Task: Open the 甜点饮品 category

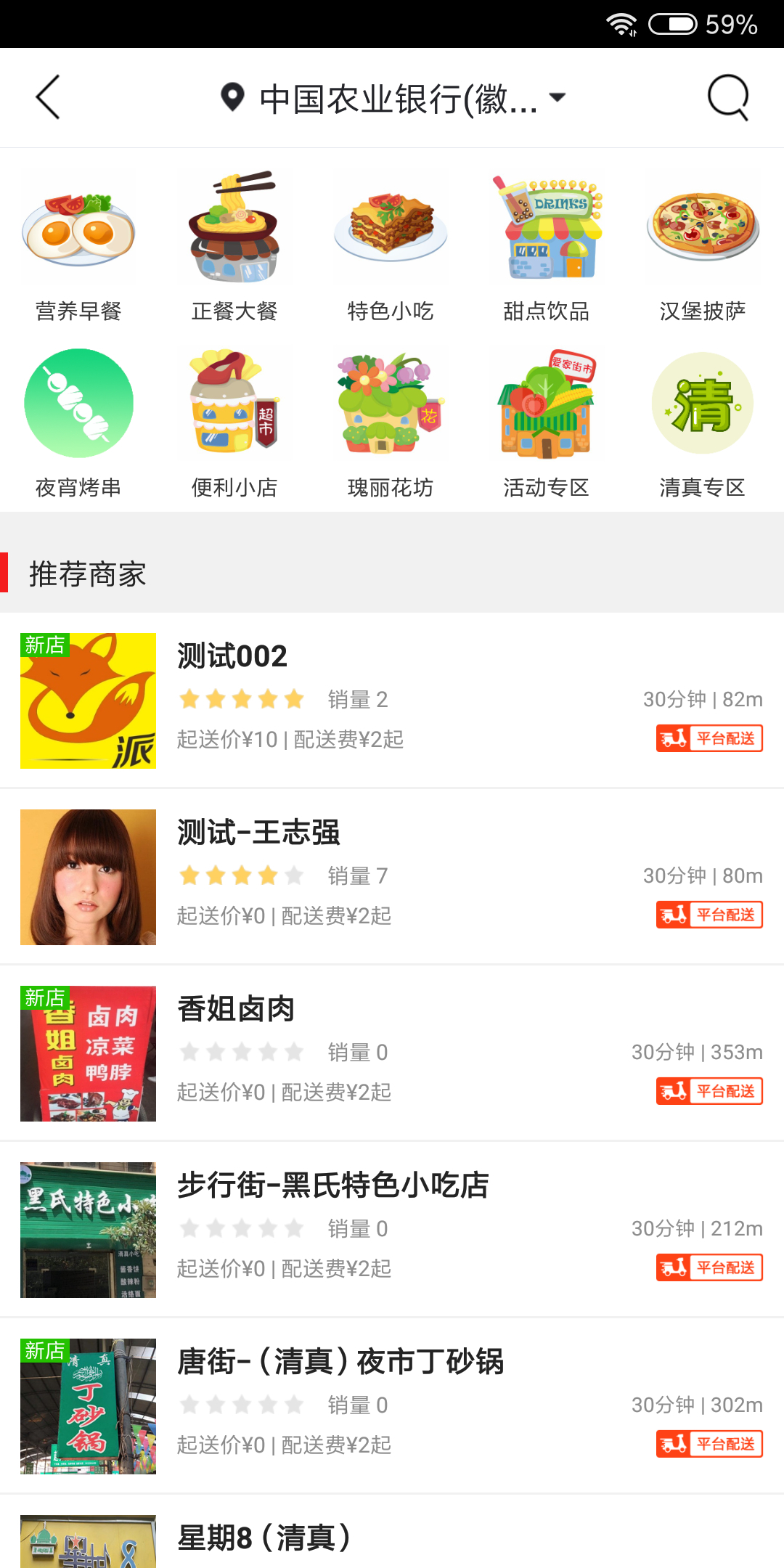Action: (x=547, y=247)
